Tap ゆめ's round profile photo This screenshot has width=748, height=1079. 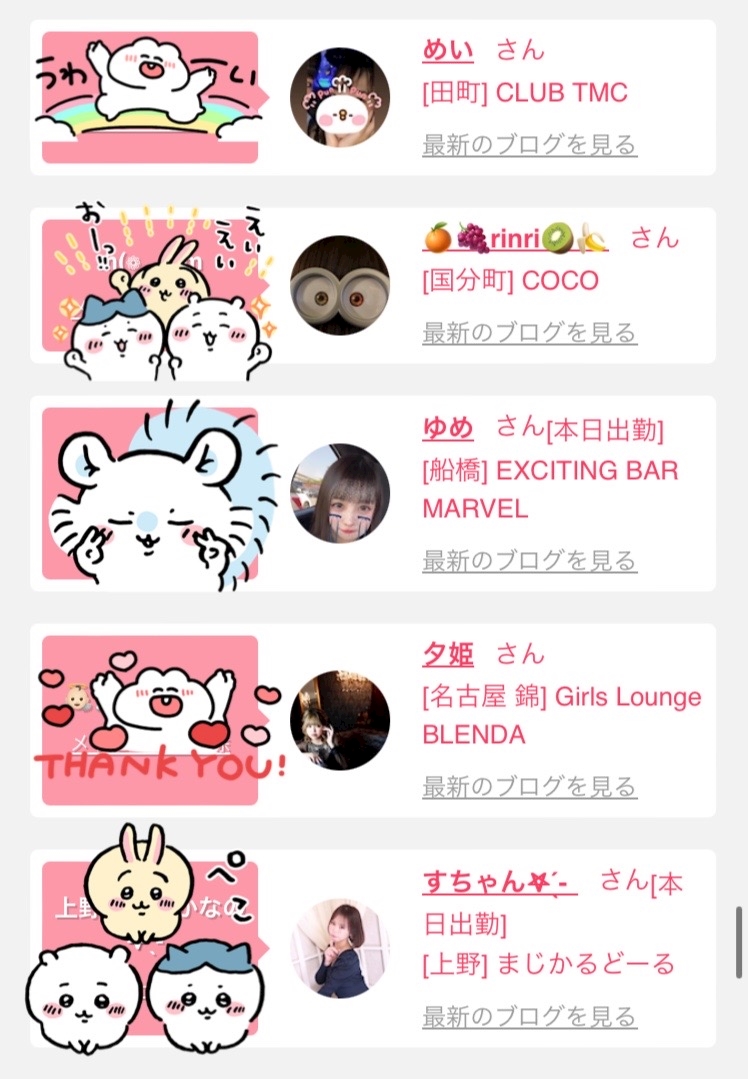pyautogui.click(x=340, y=493)
